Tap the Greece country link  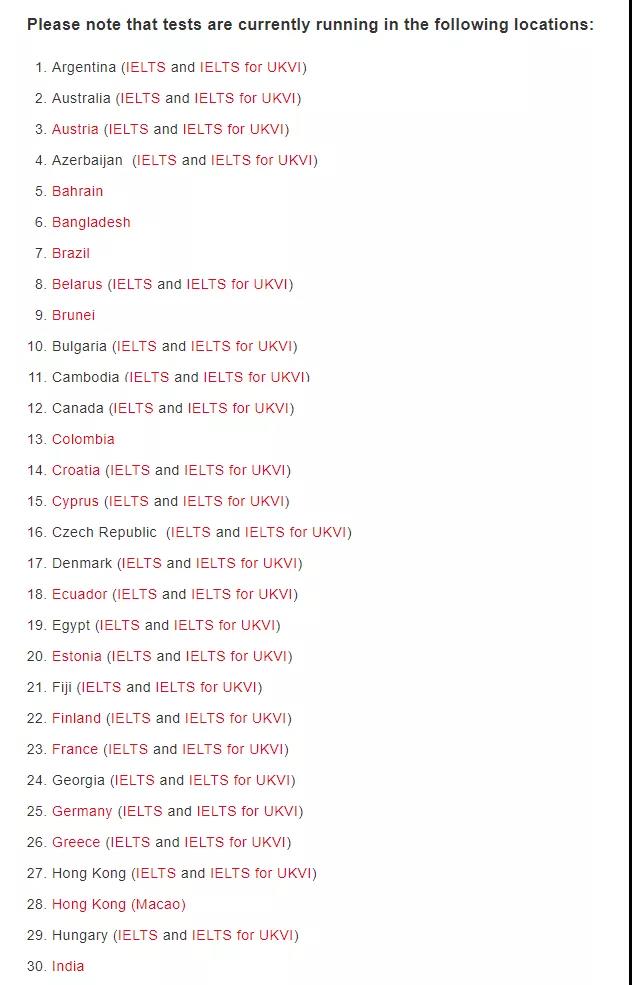(x=76, y=842)
